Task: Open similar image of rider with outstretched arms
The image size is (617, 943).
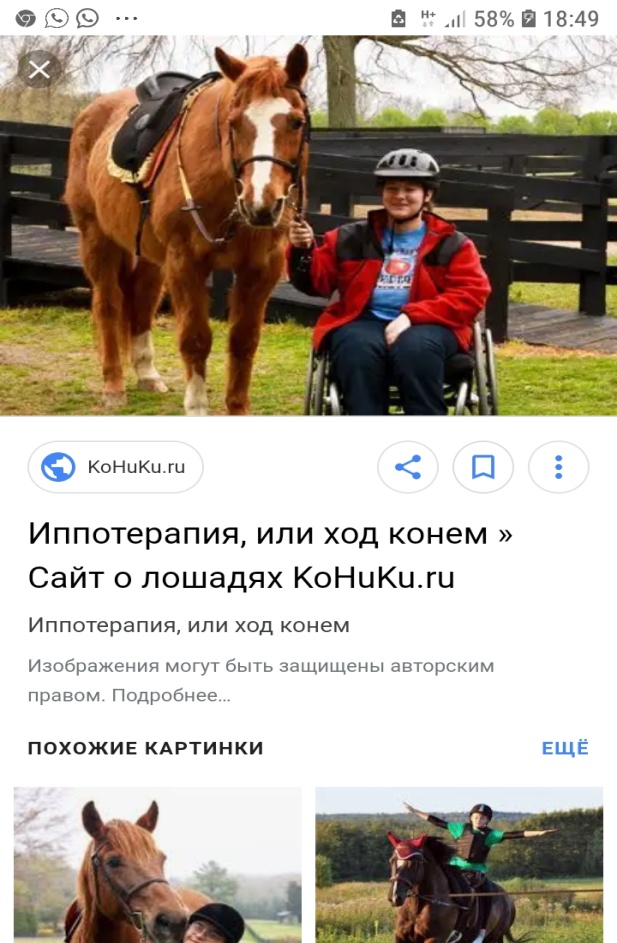Action: point(459,864)
